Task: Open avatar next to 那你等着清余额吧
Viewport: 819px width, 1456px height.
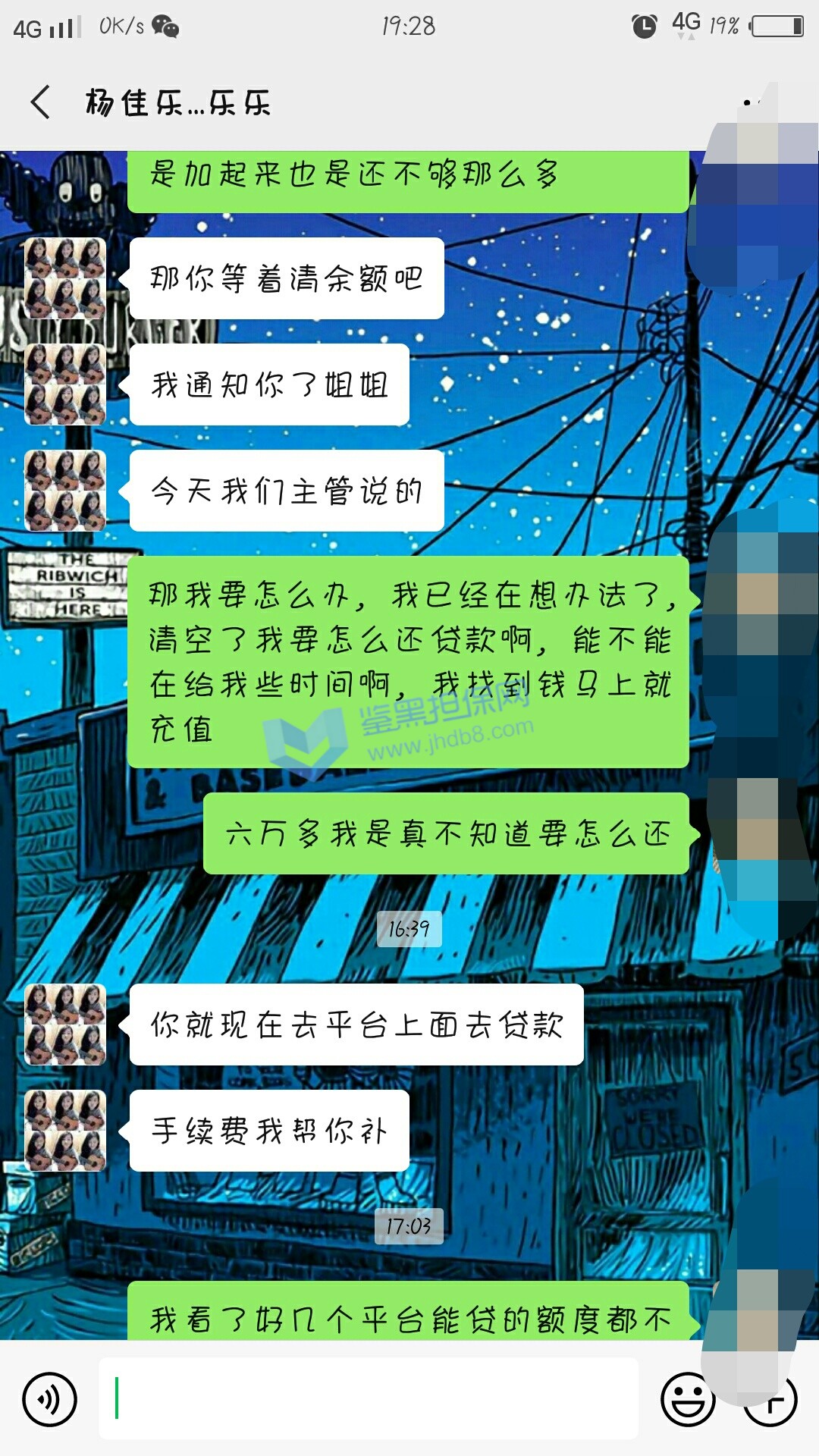Action: (65, 278)
